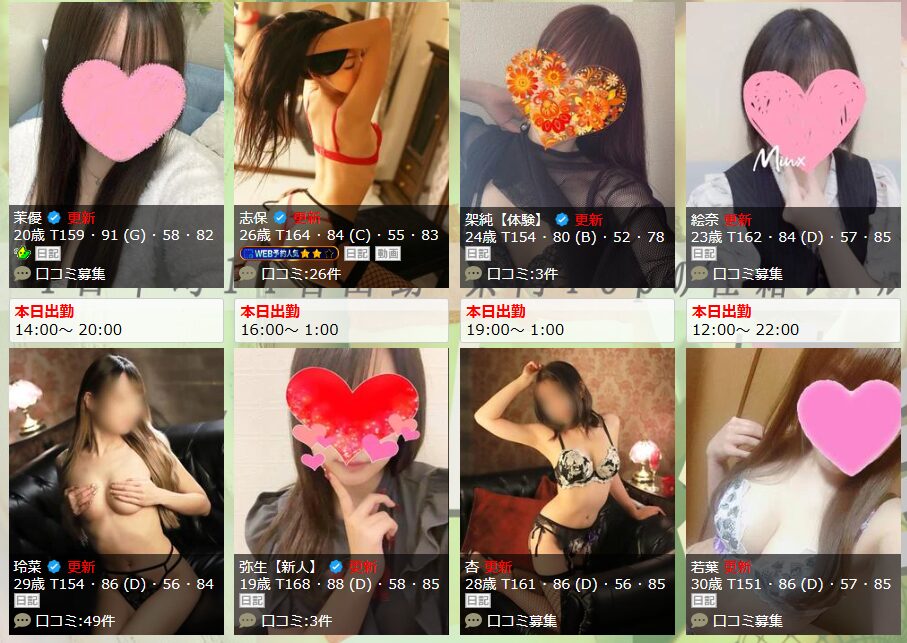This screenshot has height=643, width=907.
Task: Open the profile card for 志保
Action: 341,110
